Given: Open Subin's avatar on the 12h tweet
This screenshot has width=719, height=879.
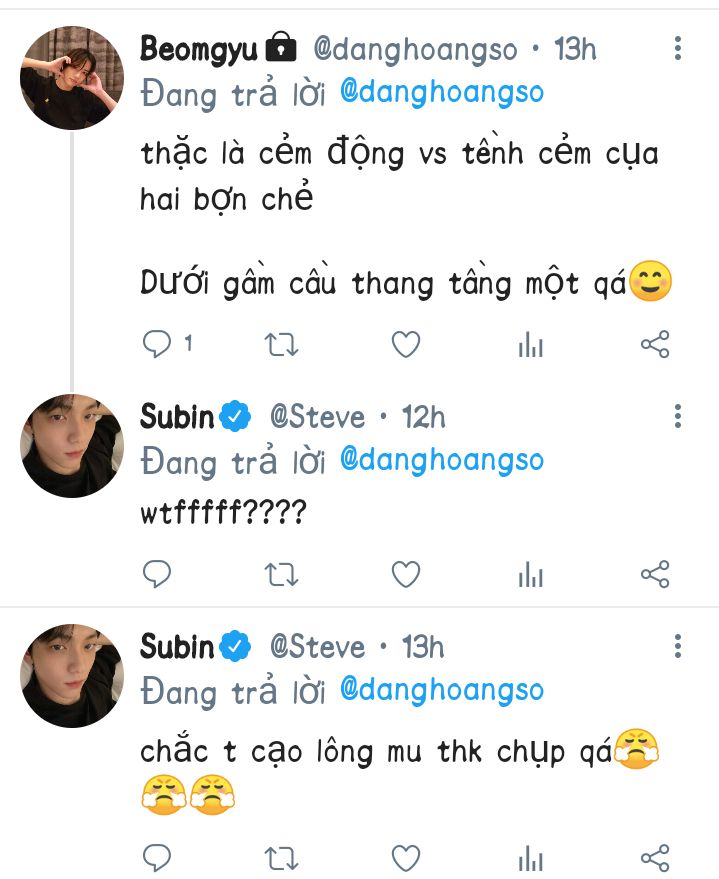Looking at the screenshot, I should pos(72,446).
